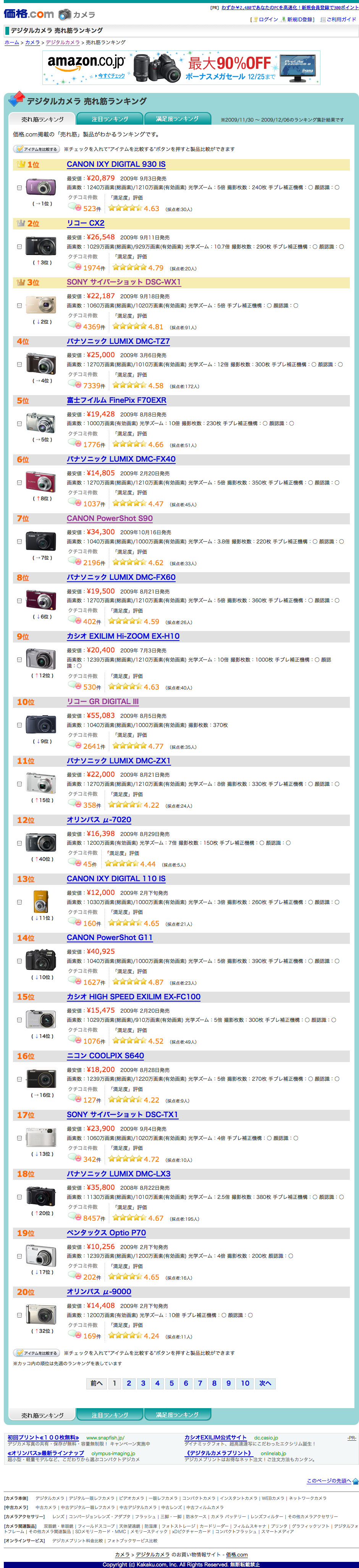Viewport: 359px width, 1568px height.
Task: Select the checkbox for オリンパス μ-9000
Action: (x=19, y=1315)
